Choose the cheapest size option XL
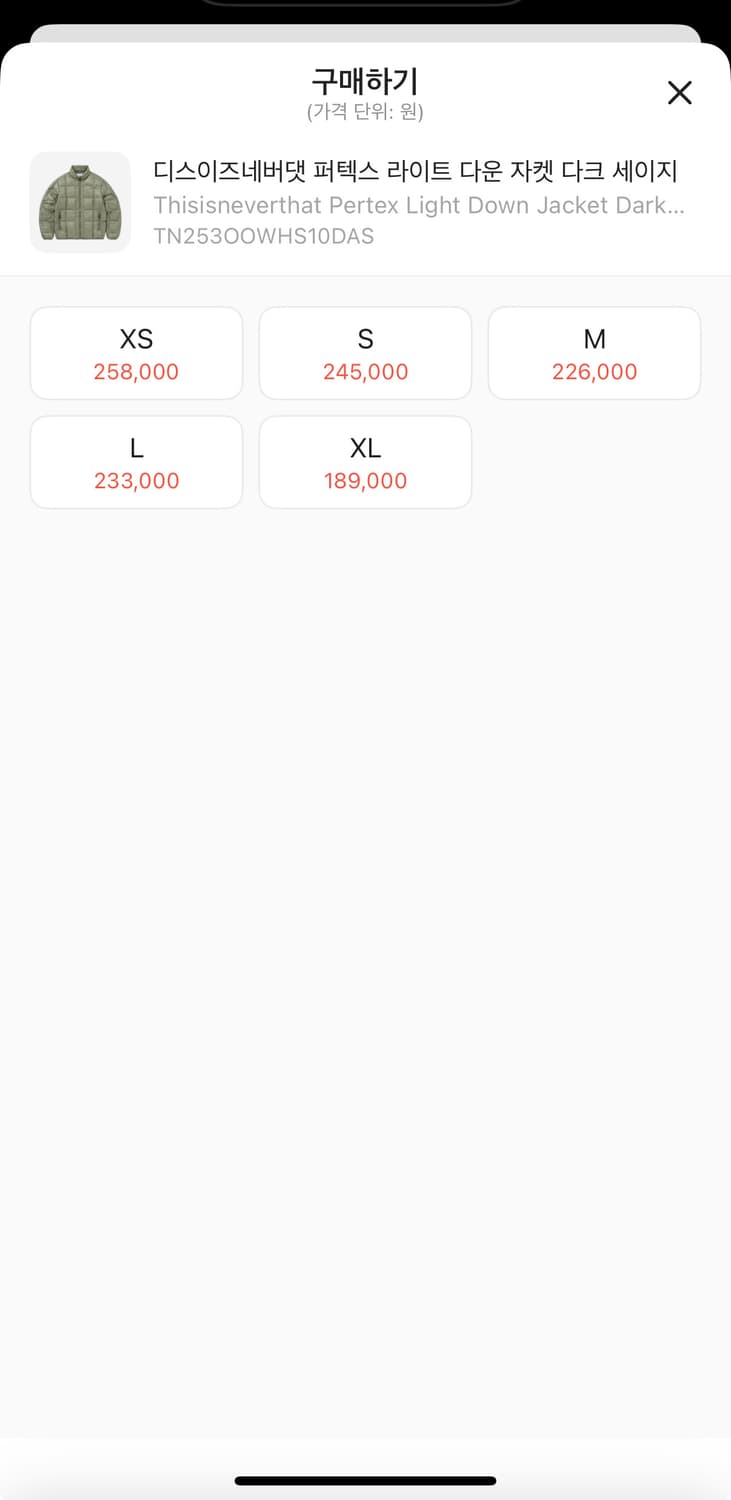 [365, 462]
